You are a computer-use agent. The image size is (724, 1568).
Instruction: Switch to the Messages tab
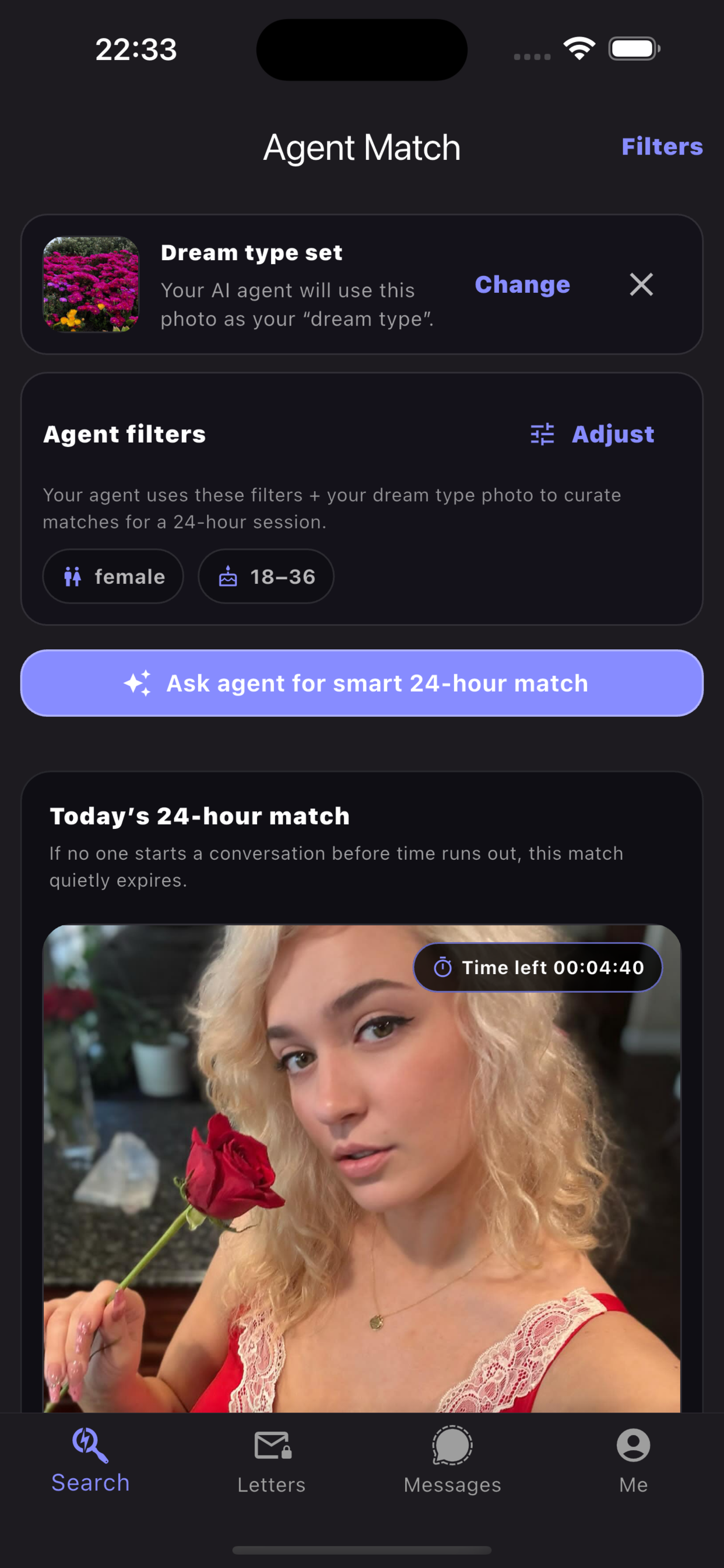(452, 1461)
